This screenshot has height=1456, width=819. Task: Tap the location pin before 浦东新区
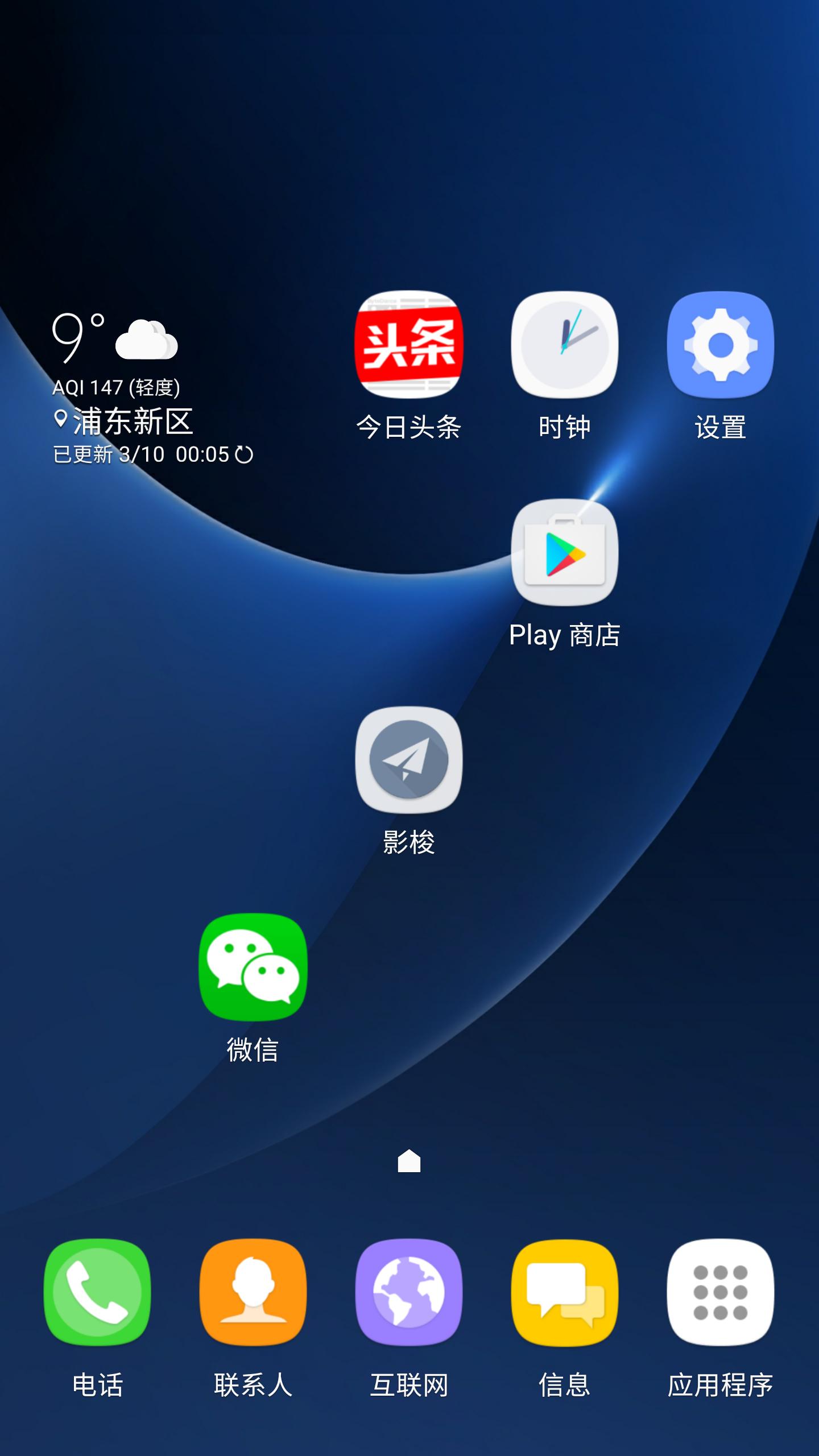pyautogui.click(x=61, y=419)
